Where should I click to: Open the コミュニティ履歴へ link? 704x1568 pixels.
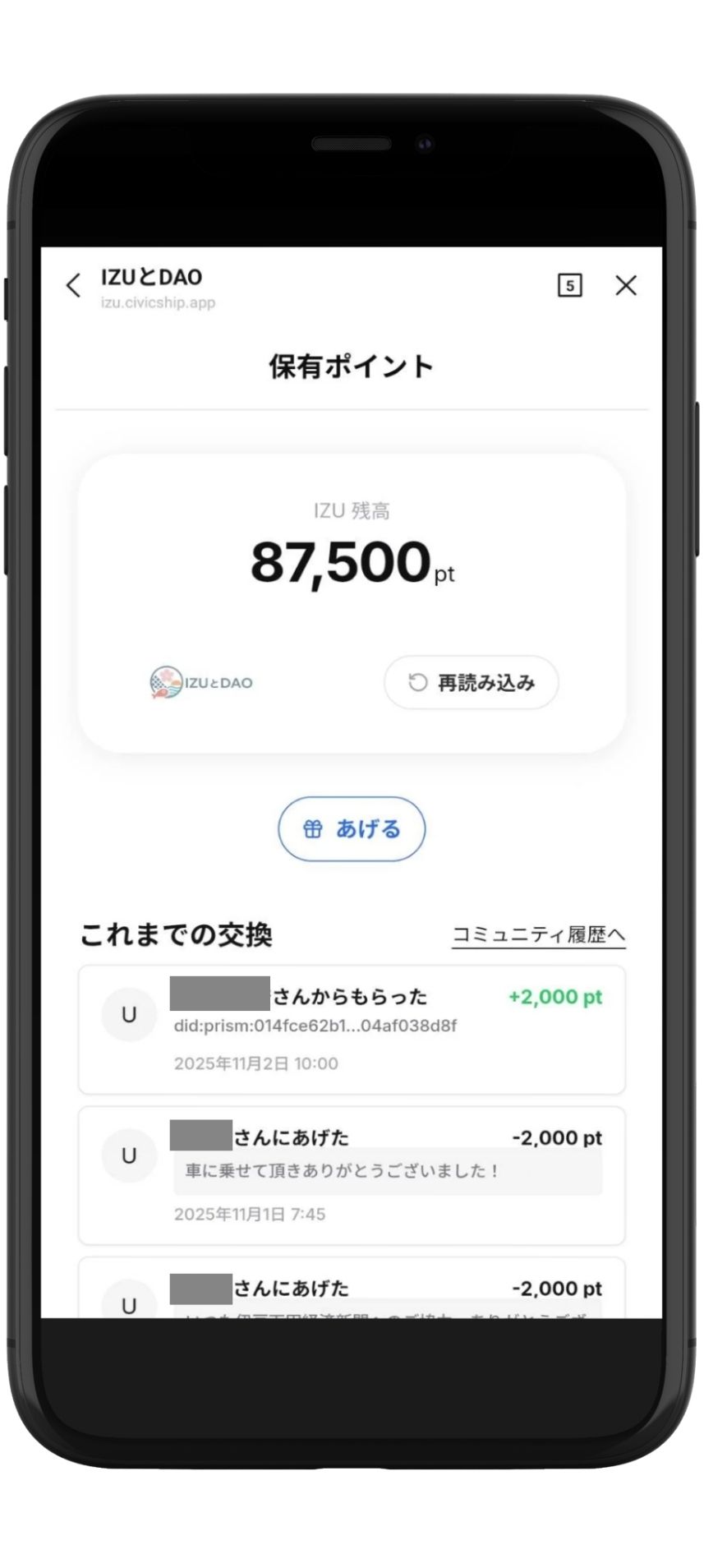(x=538, y=935)
